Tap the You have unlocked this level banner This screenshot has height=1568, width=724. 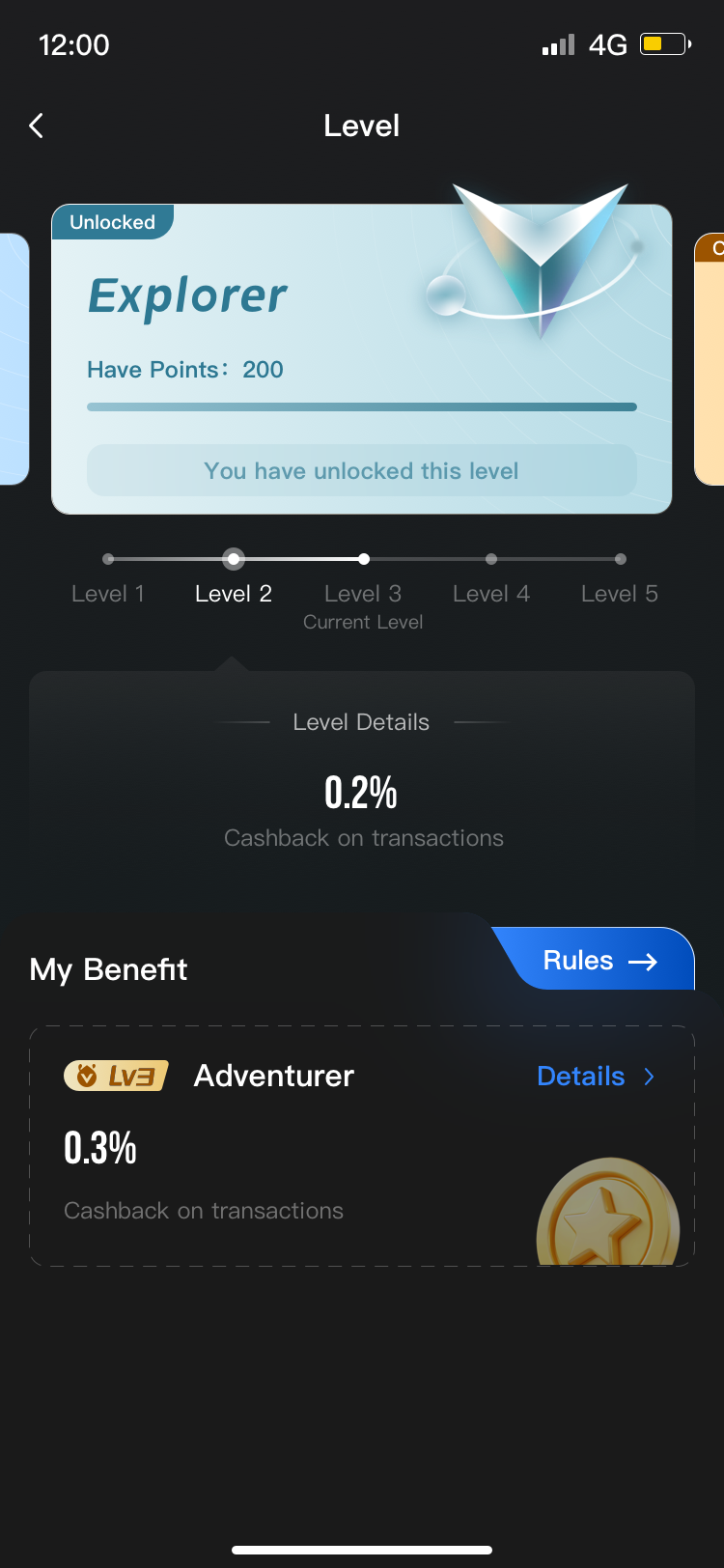(361, 470)
